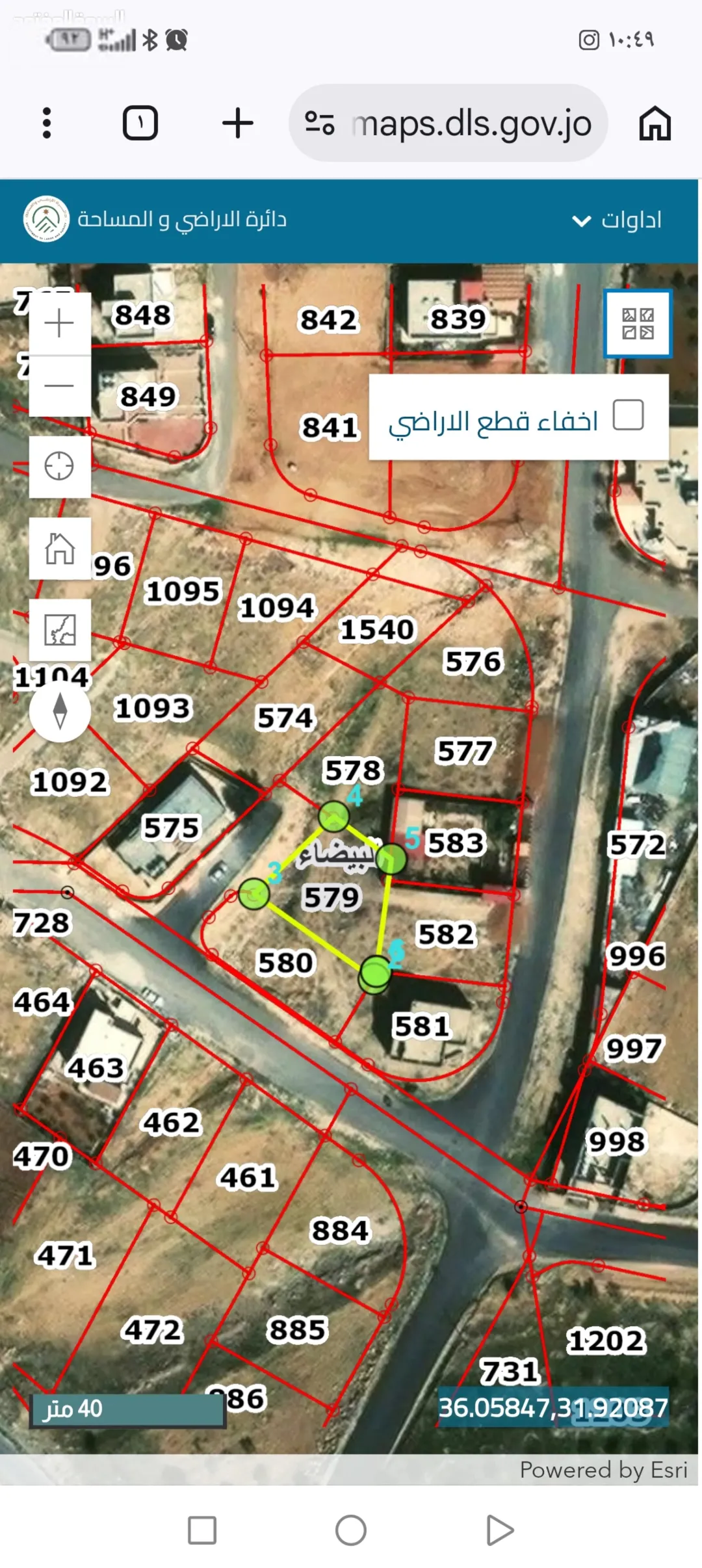Viewport: 702px width, 1568px height.
Task: Tap the maps.dls.gov.jo address bar
Action: 448,123
